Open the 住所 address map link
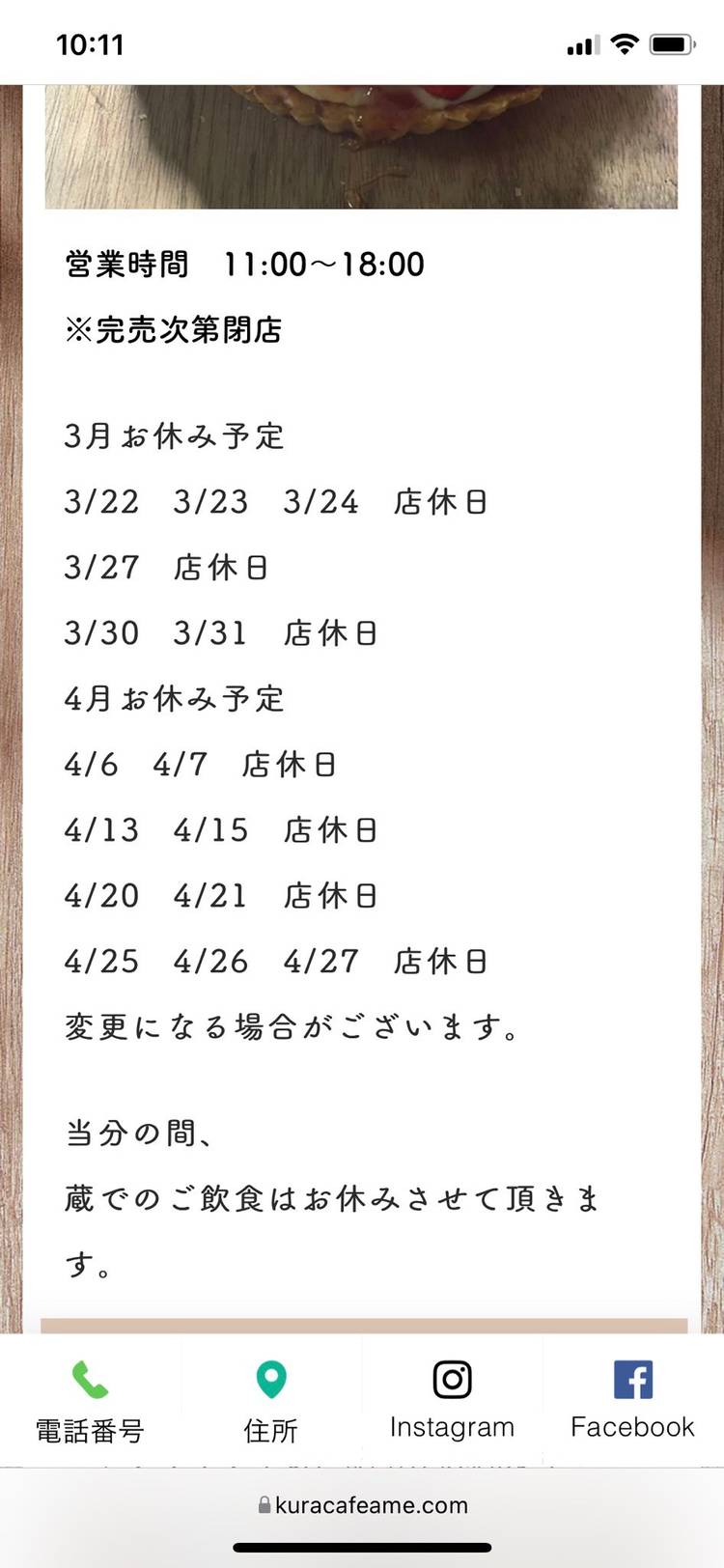 270,1400
